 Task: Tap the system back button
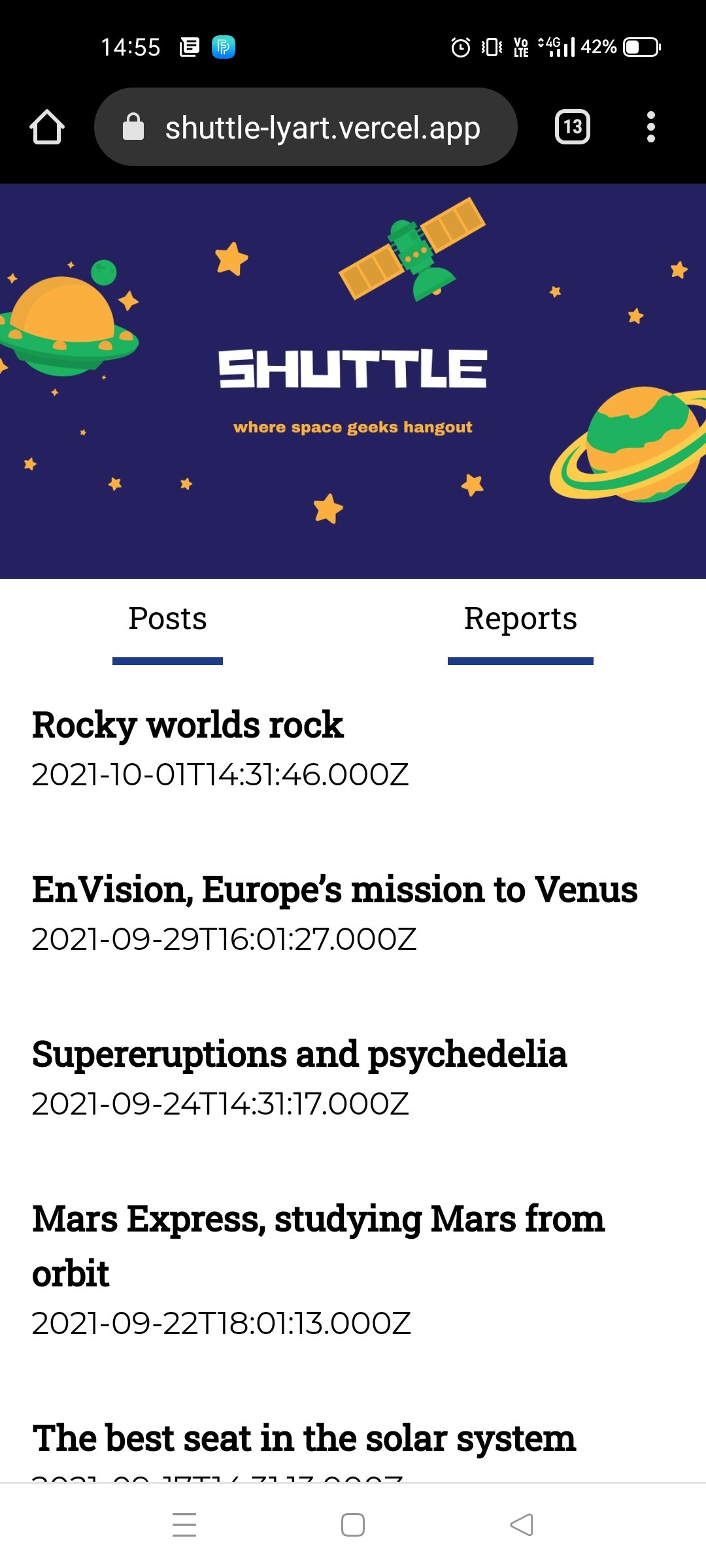tap(521, 1525)
